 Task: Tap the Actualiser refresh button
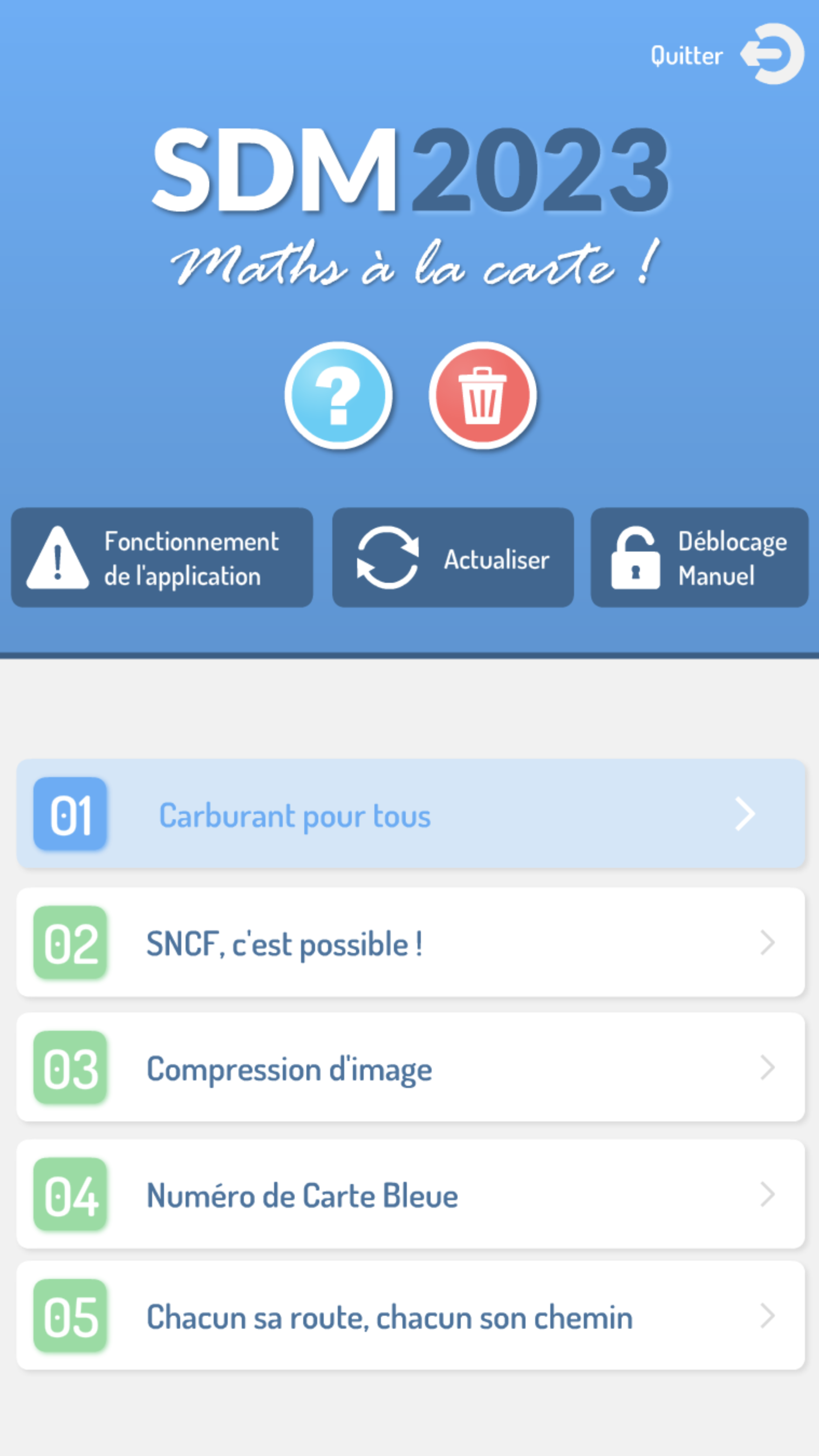click(x=453, y=558)
